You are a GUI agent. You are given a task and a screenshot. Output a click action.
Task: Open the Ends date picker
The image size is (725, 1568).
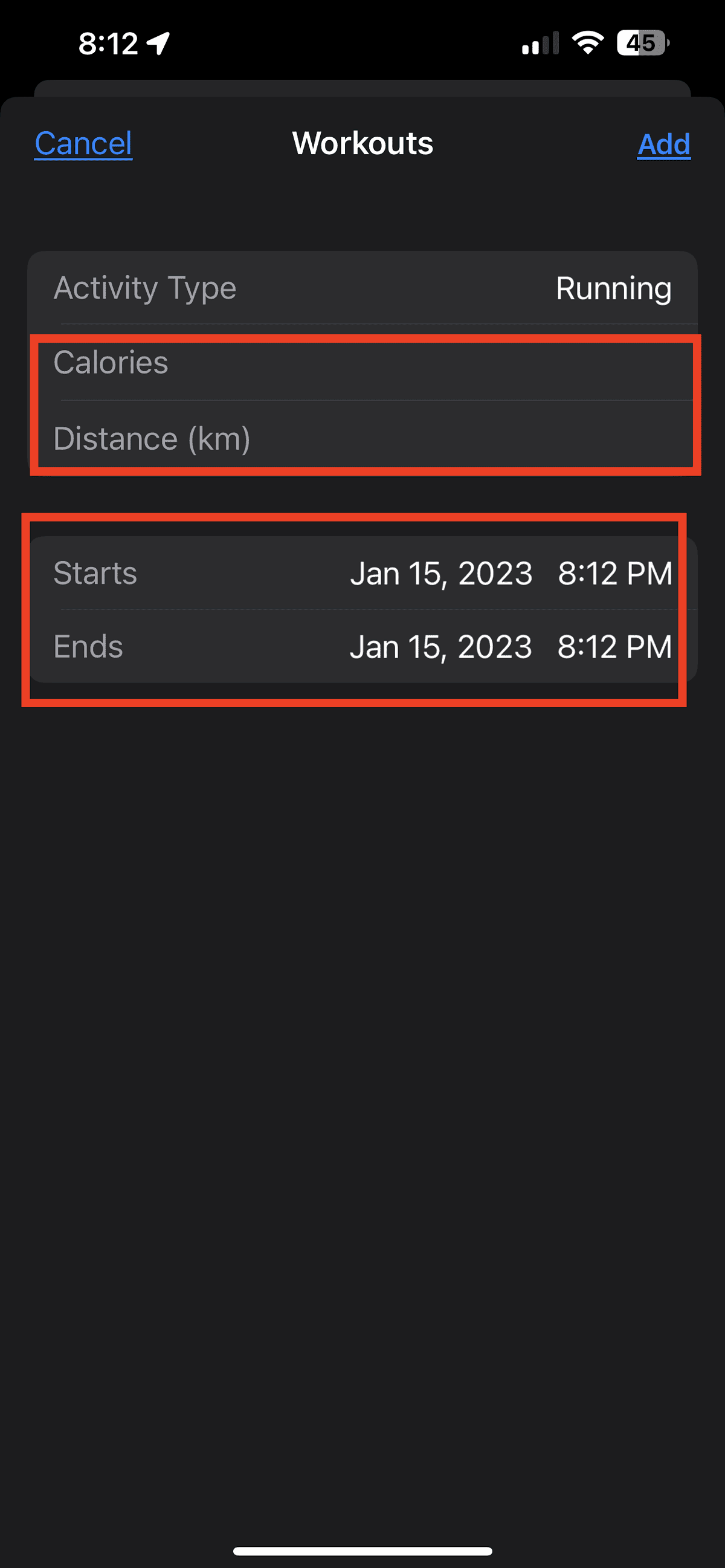pyautogui.click(x=442, y=646)
